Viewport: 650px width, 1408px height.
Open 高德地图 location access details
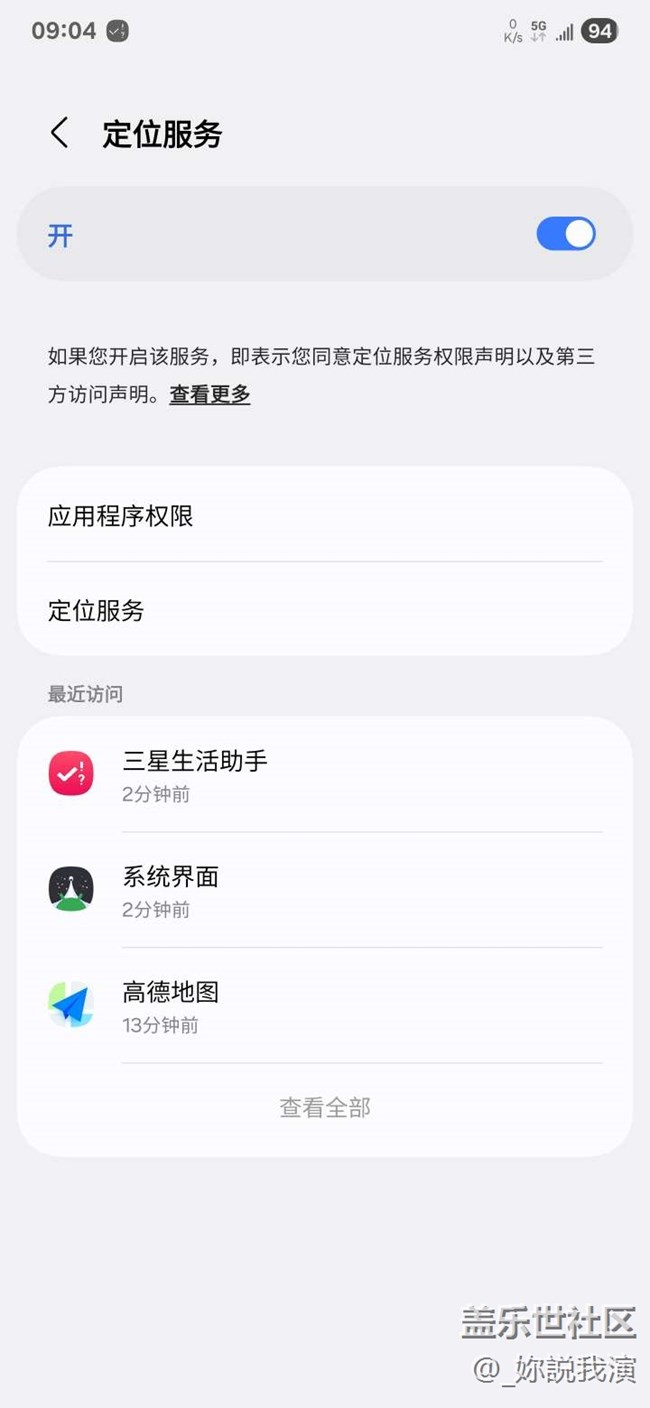[324, 1006]
